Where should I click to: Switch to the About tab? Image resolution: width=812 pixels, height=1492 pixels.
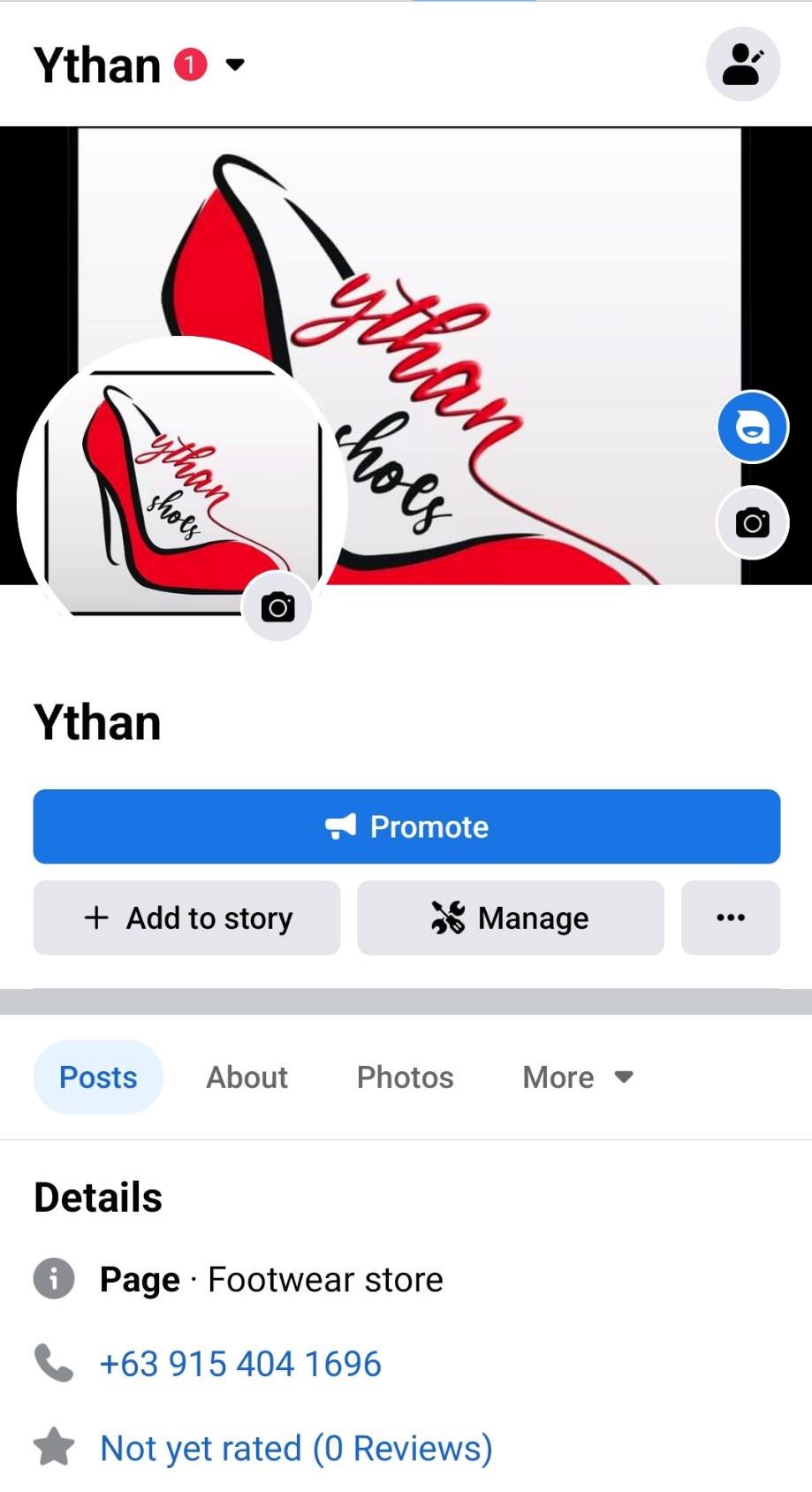pos(247,1077)
